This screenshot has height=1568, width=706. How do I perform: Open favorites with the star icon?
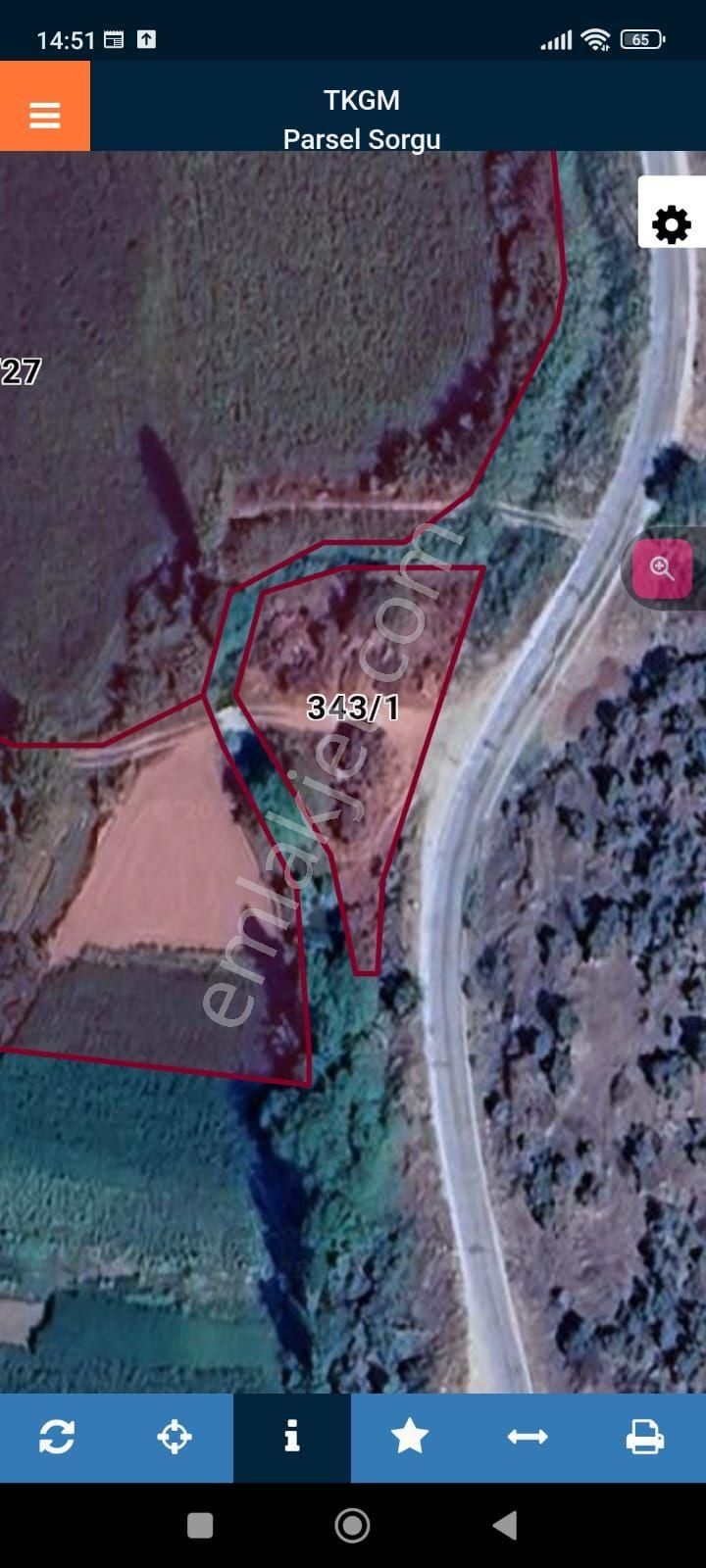click(x=410, y=1437)
